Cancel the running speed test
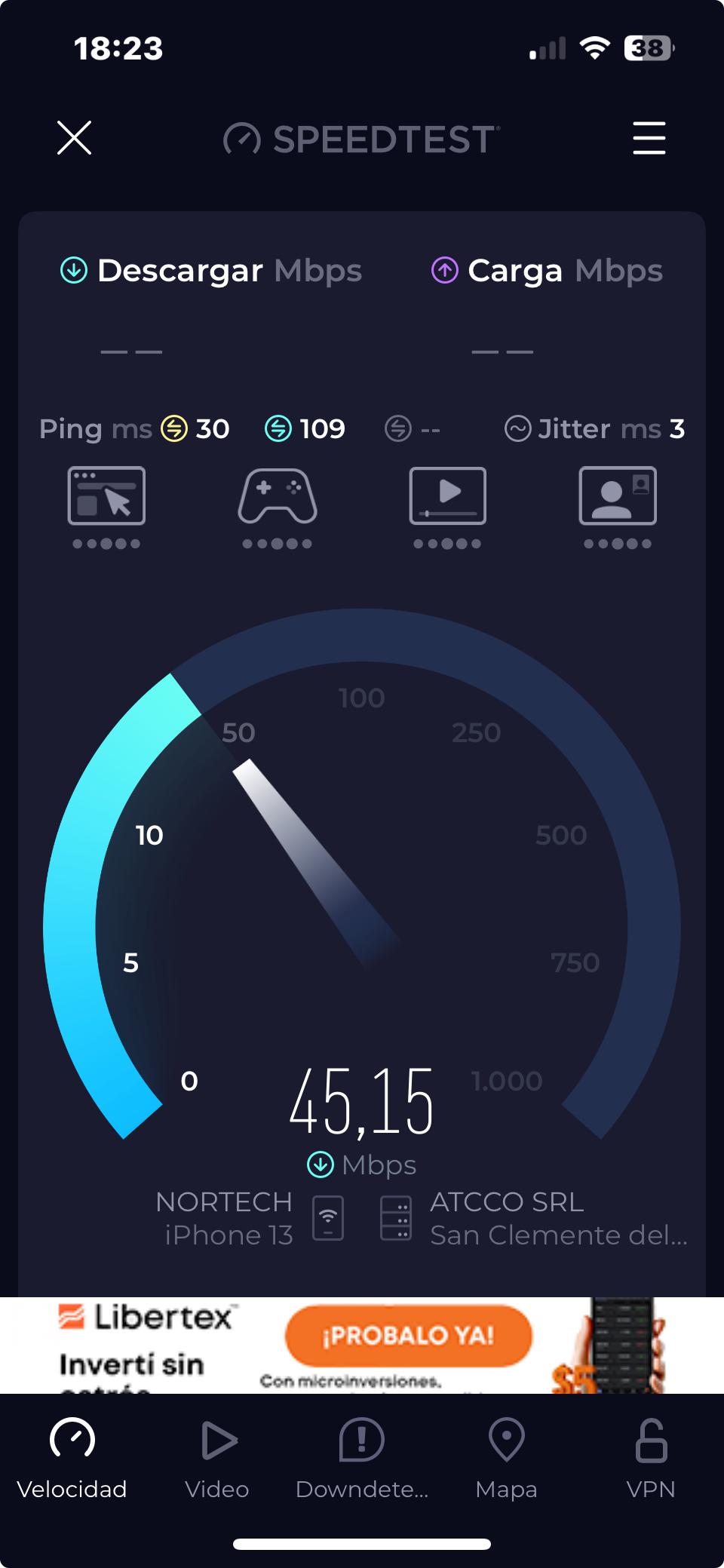The width and height of the screenshot is (724, 1568). (74, 138)
